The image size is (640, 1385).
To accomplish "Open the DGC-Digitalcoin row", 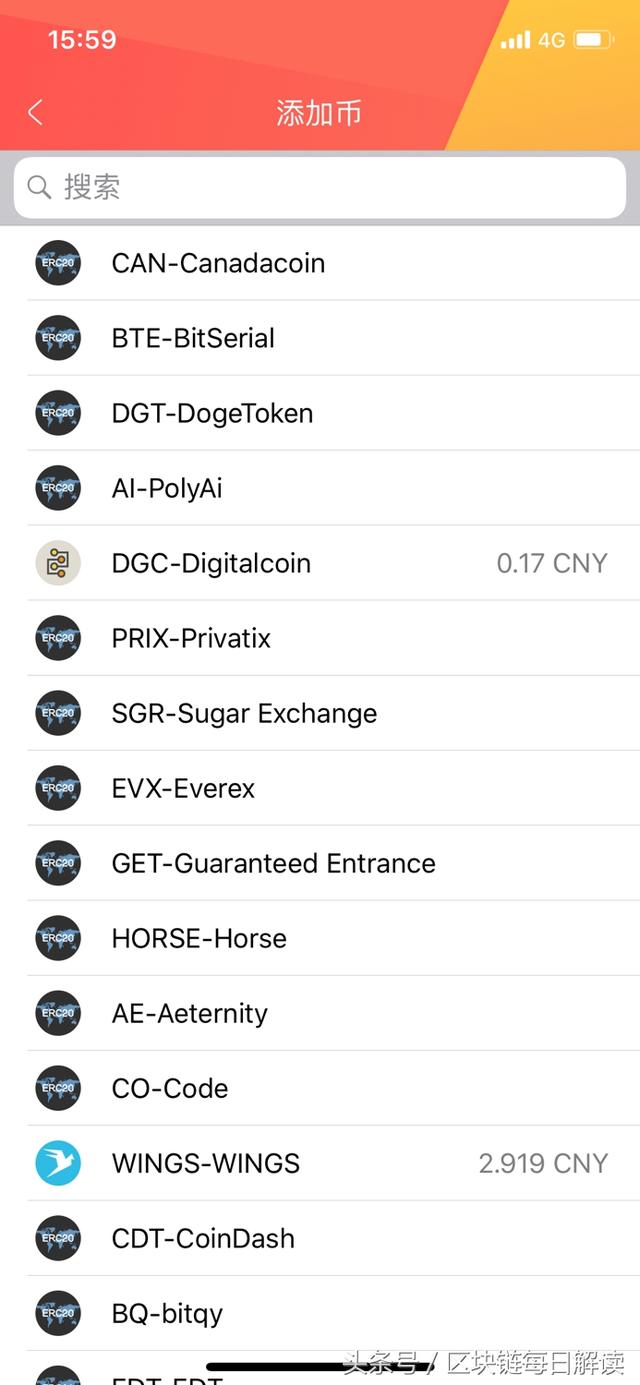I will 320,563.
